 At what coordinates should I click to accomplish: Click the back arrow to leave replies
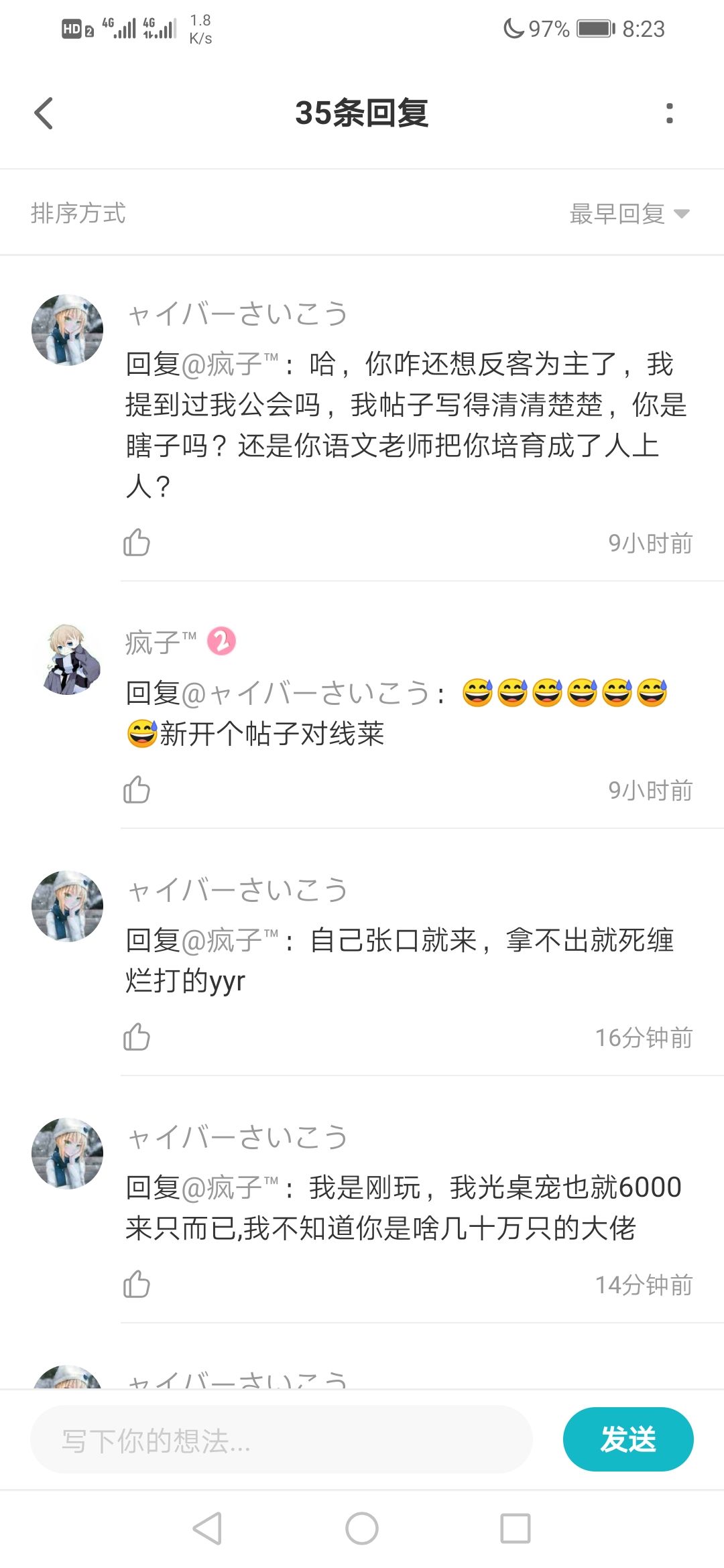pyautogui.click(x=44, y=113)
